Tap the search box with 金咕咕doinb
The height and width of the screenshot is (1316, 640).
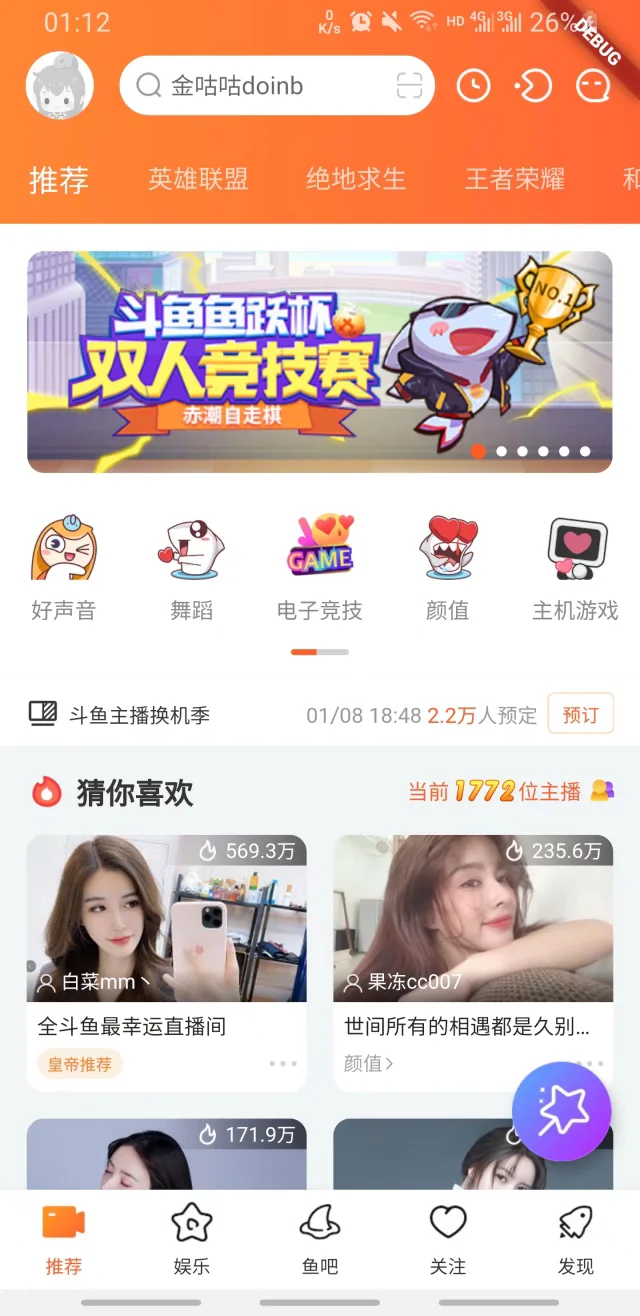click(x=260, y=86)
